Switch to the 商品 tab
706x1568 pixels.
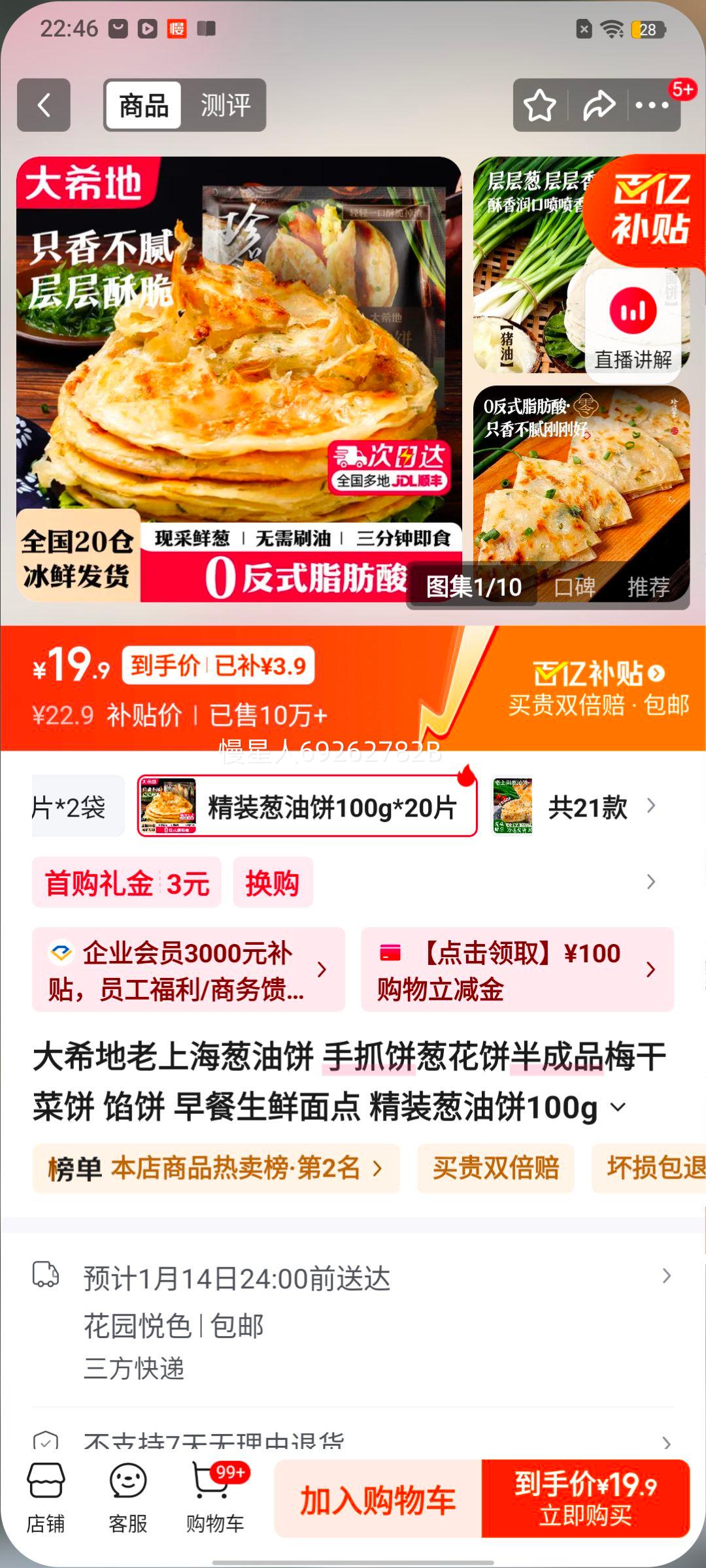click(x=144, y=105)
